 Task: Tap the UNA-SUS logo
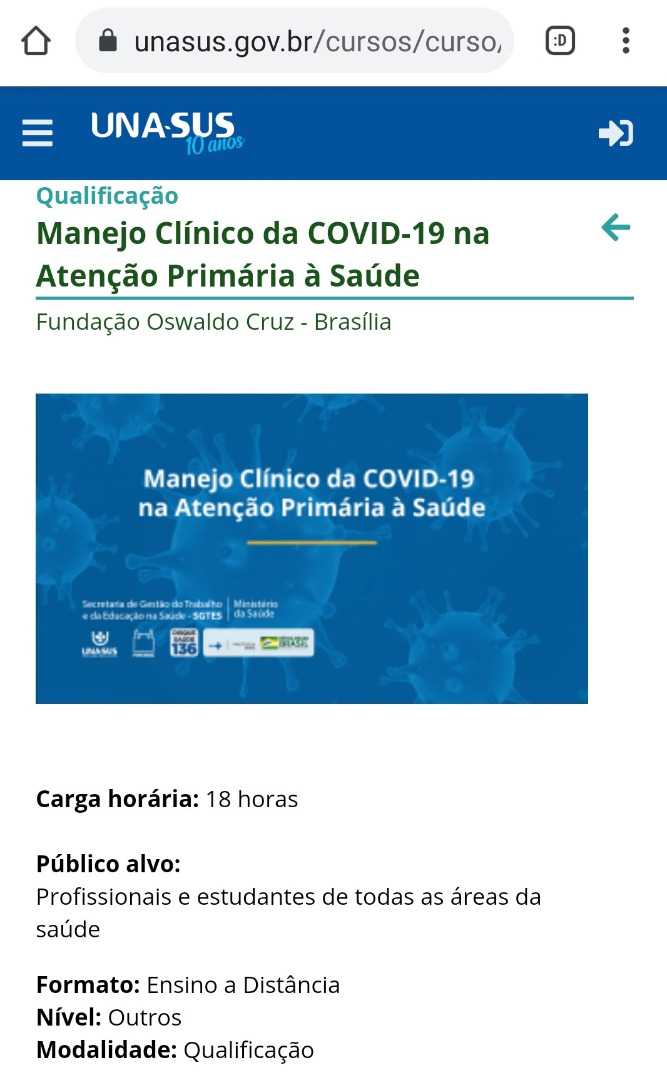click(166, 132)
